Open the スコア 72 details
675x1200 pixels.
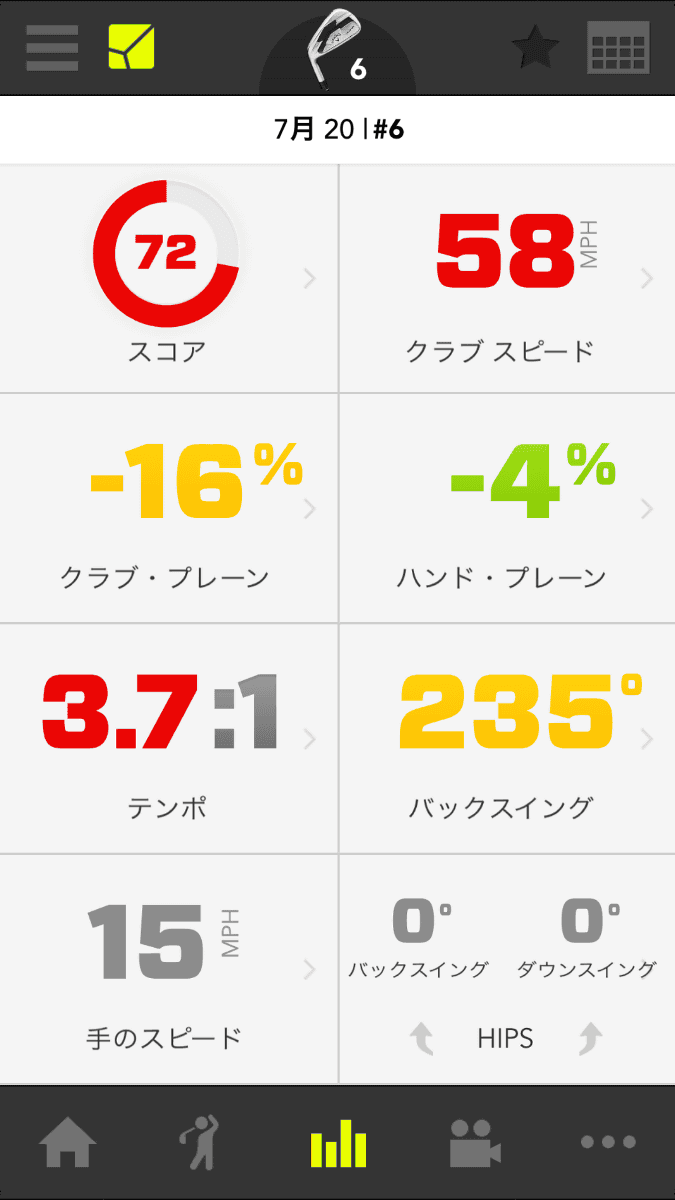click(x=168, y=279)
